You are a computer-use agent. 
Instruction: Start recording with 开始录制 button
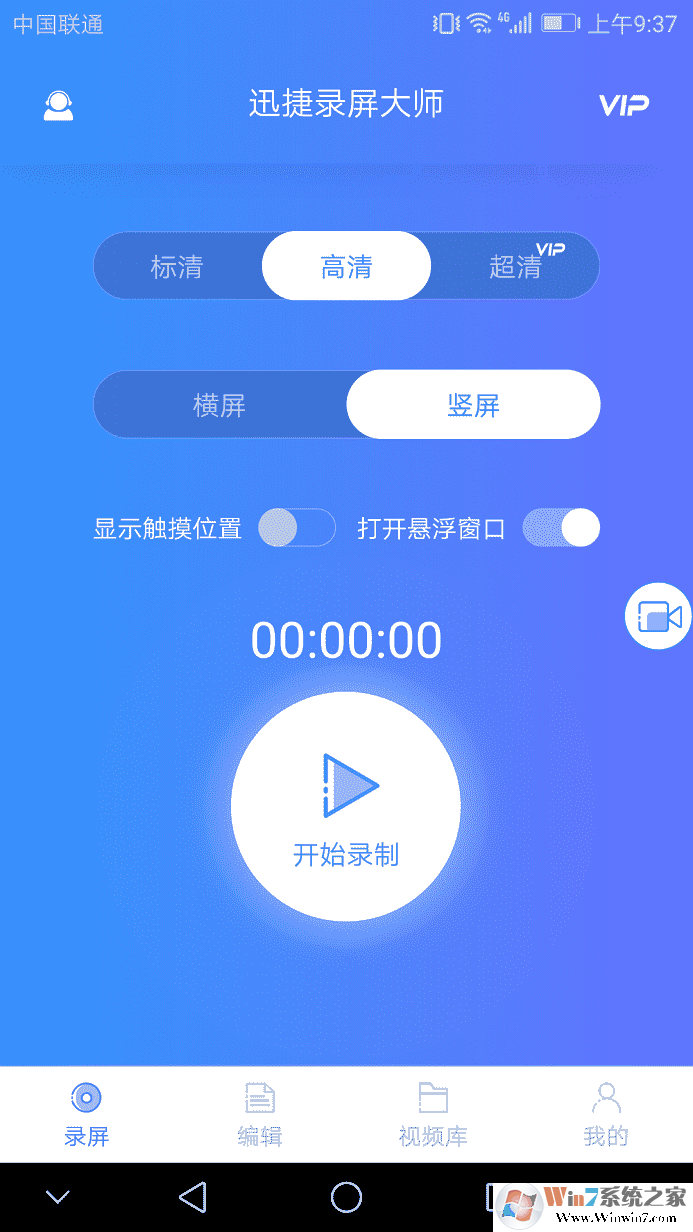(x=346, y=806)
